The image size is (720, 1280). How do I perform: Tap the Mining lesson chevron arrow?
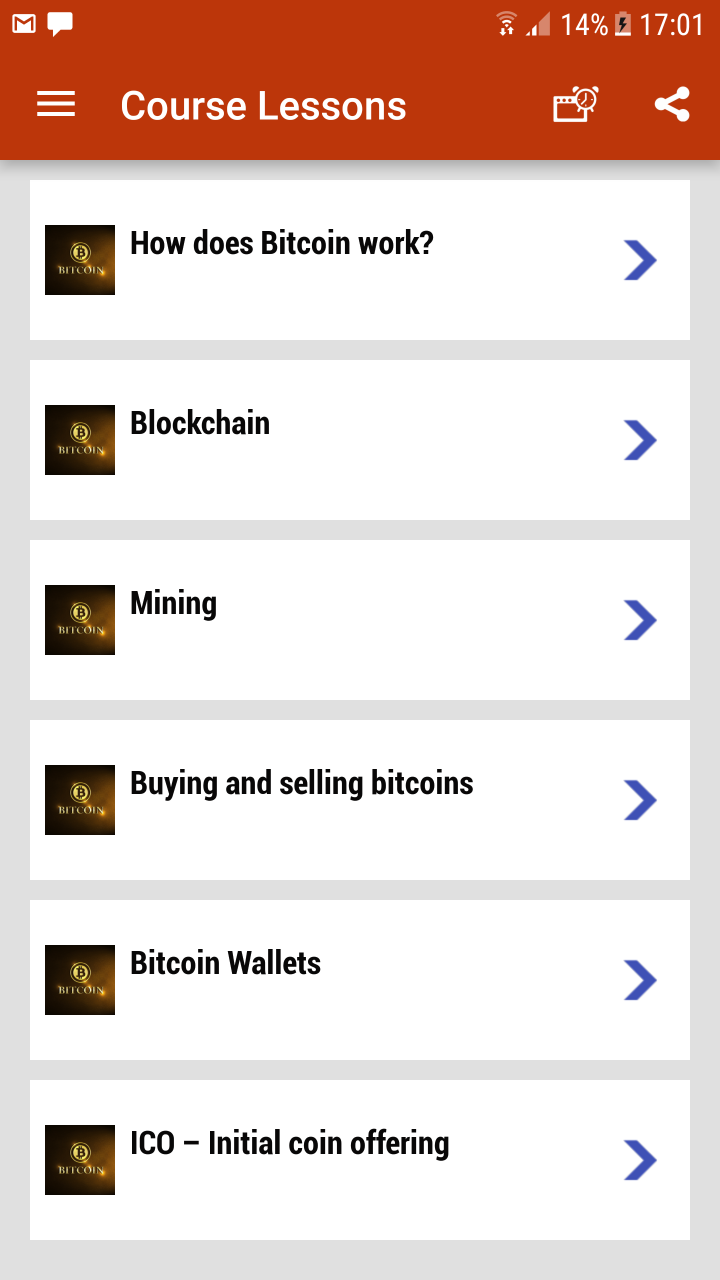click(640, 620)
